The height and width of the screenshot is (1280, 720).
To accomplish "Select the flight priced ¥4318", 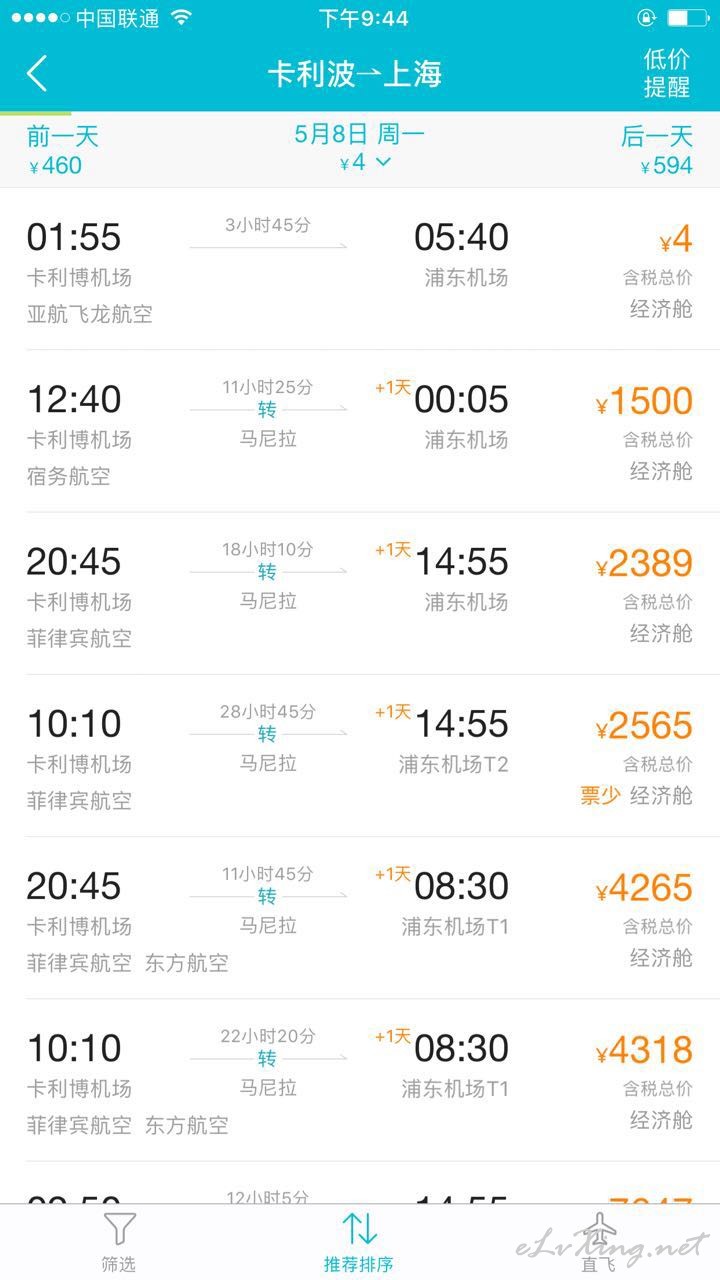I will [360, 1079].
